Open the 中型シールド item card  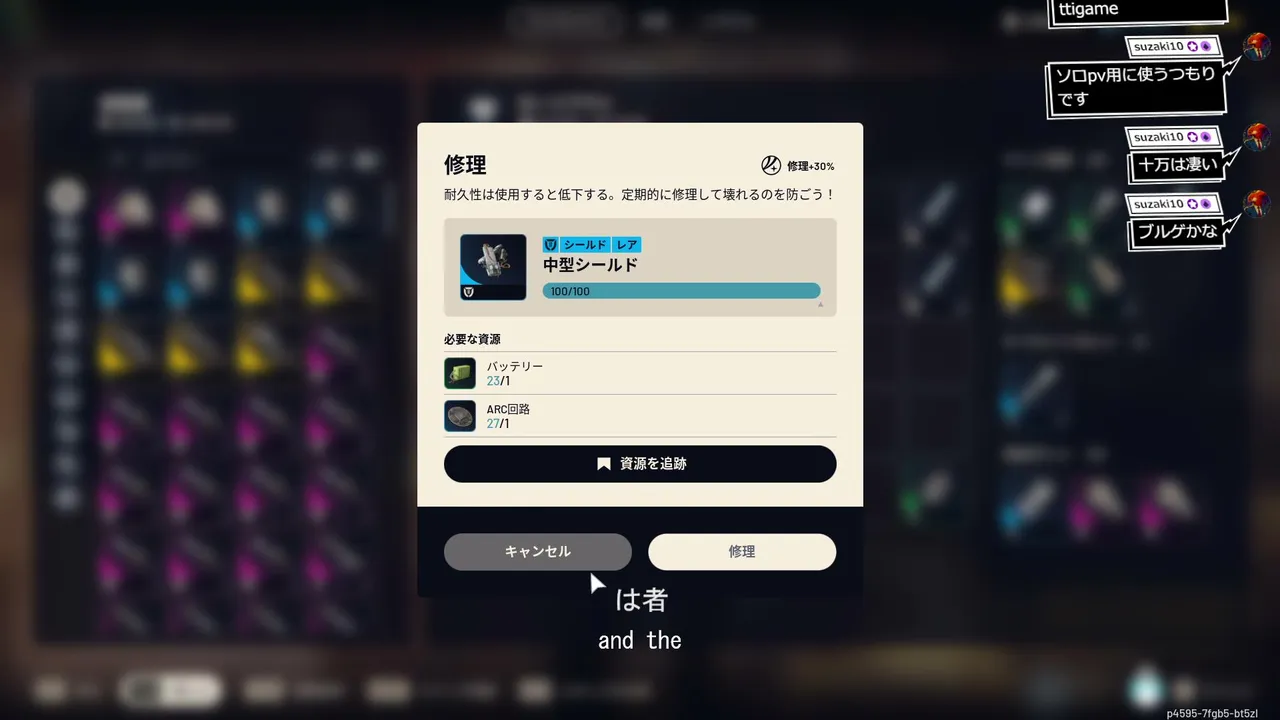point(640,268)
